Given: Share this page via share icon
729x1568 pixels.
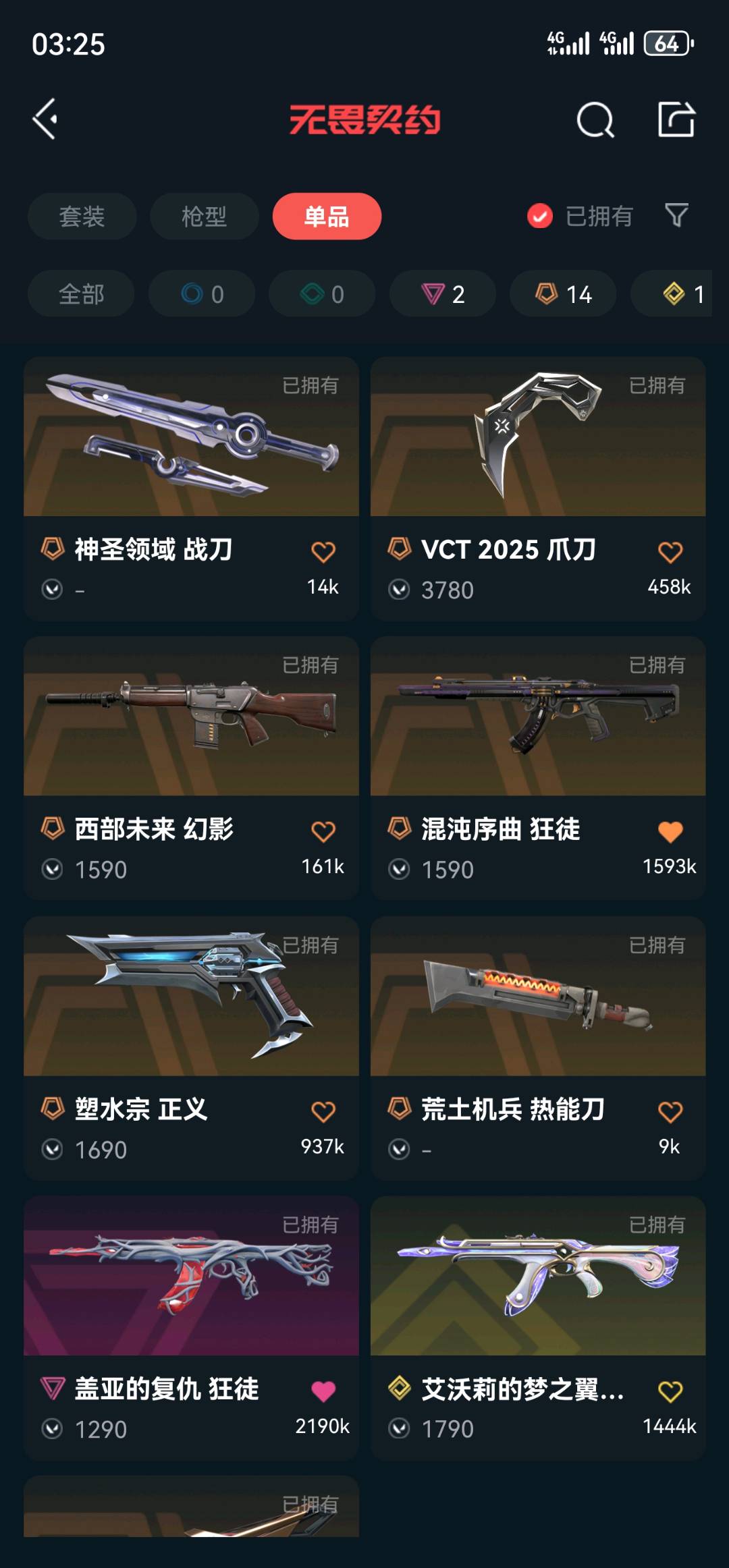Looking at the screenshot, I should pyautogui.click(x=676, y=120).
